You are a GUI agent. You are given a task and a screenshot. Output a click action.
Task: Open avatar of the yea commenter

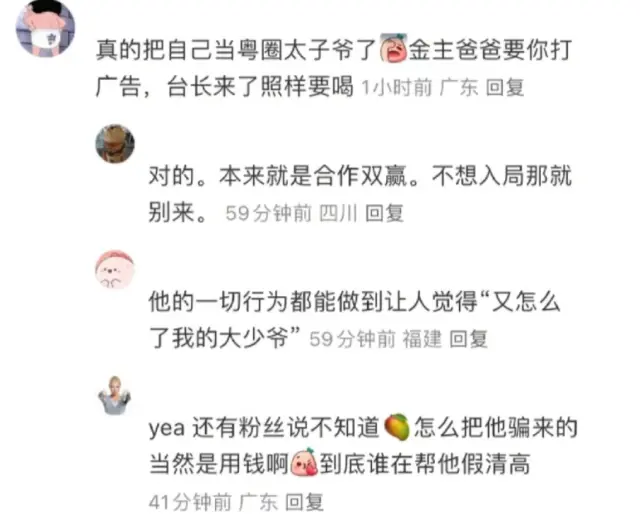point(114,398)
